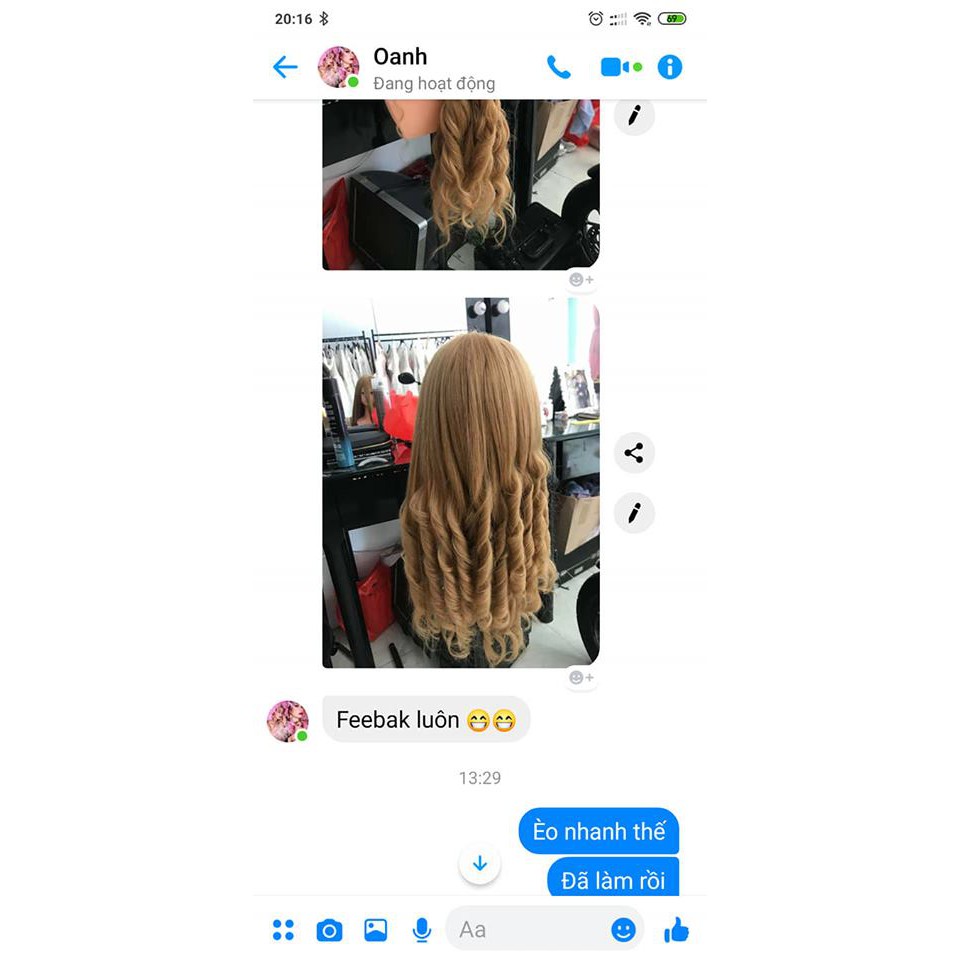Open conversation info for Oanh
Screen dimensions: 960x960
point(669,67)
